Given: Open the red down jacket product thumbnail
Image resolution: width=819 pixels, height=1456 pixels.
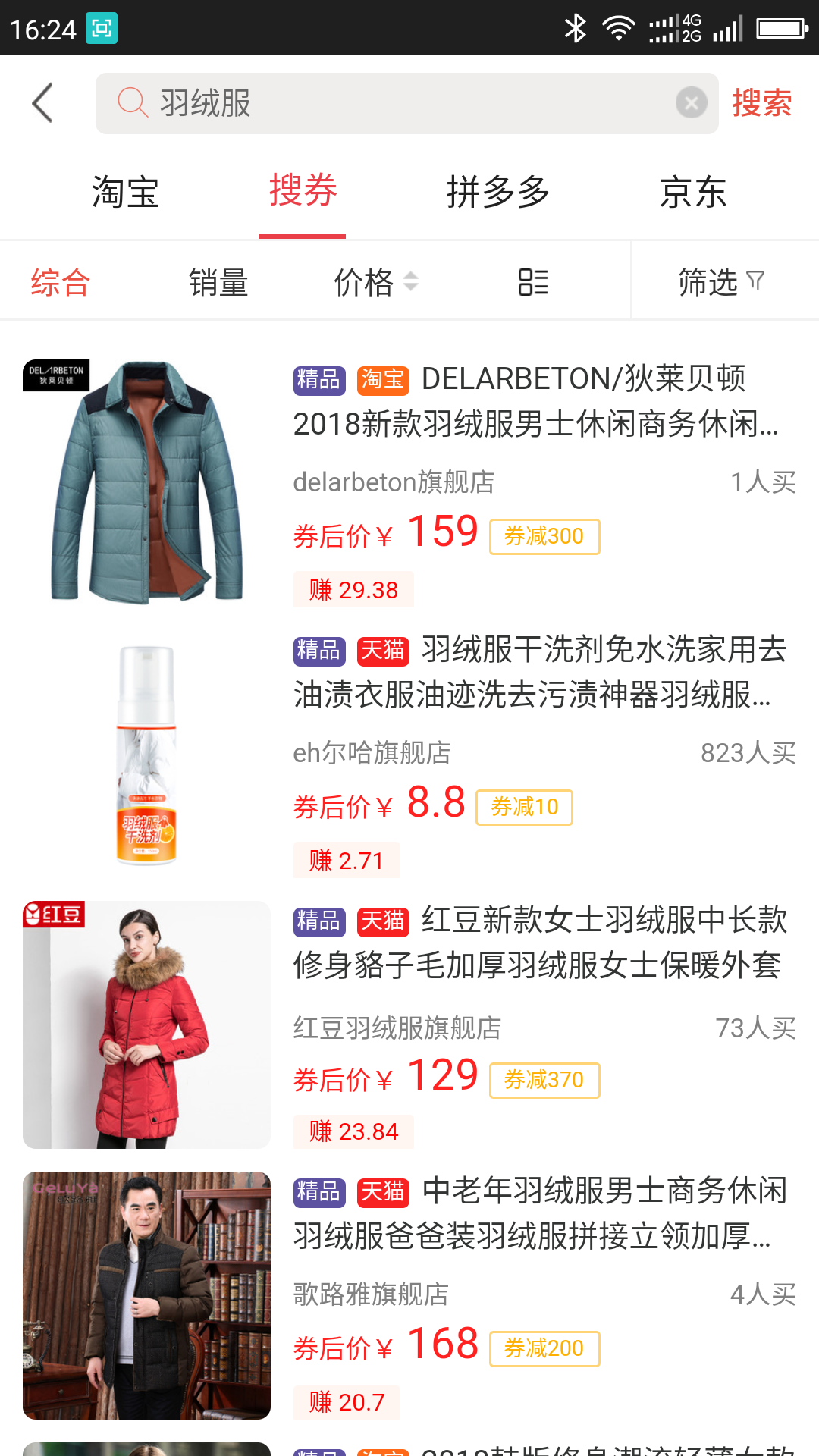Looking at the screenshot, I should click(146, 1023).
